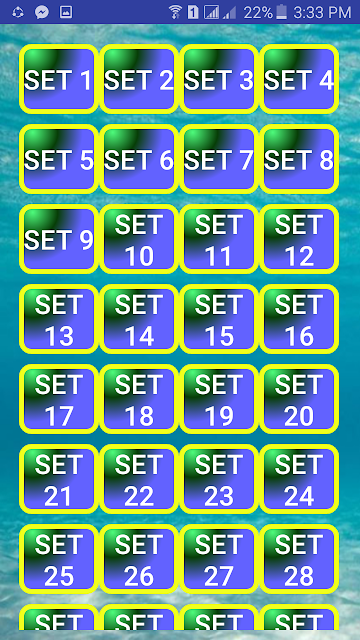360x640 pixels.
Task: Open SET 23
Action: (x=219, y=479)
